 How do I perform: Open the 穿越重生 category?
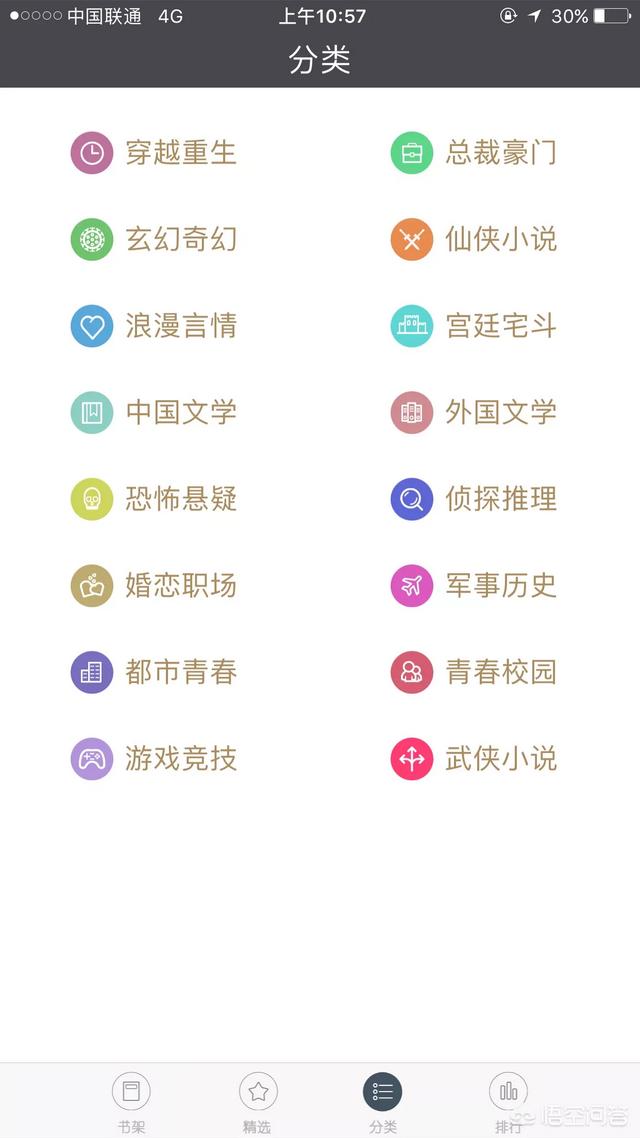click(154, 153)
